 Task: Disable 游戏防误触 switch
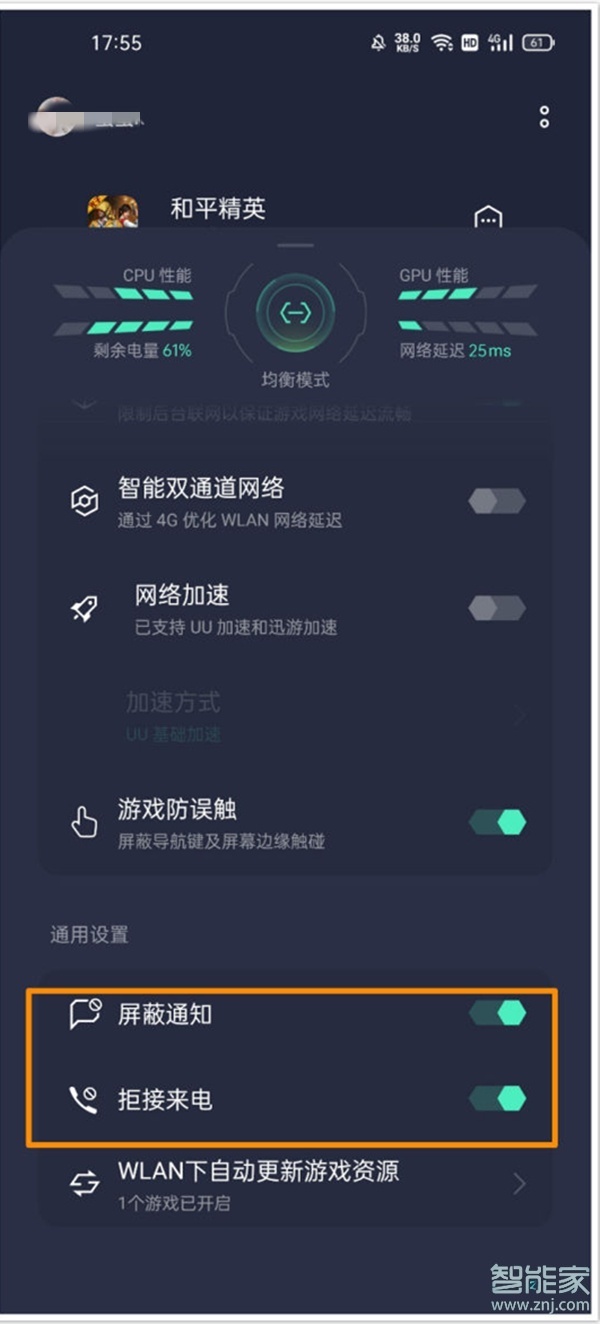[497, 823]
